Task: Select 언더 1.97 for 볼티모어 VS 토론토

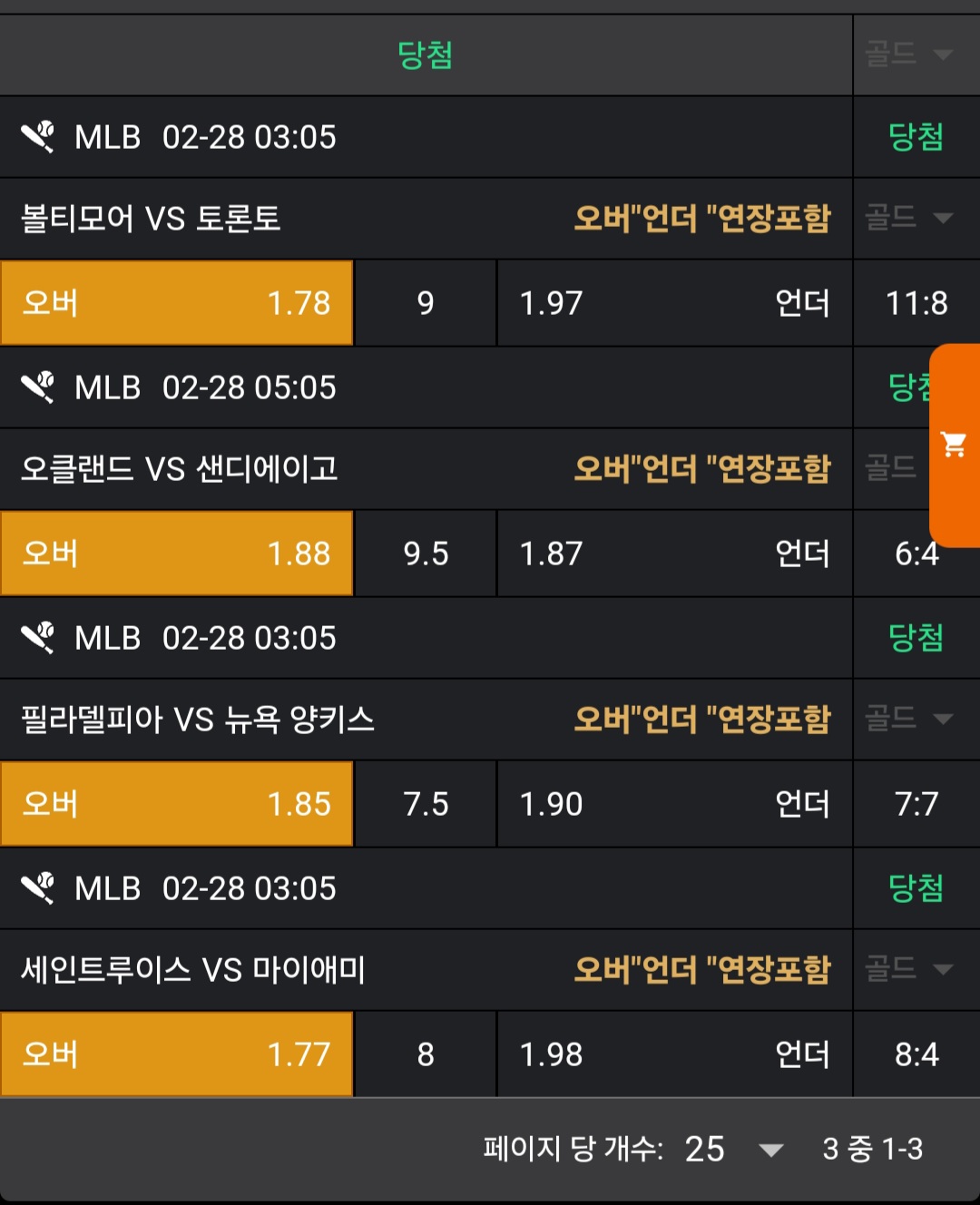Action: coord(674,303)
